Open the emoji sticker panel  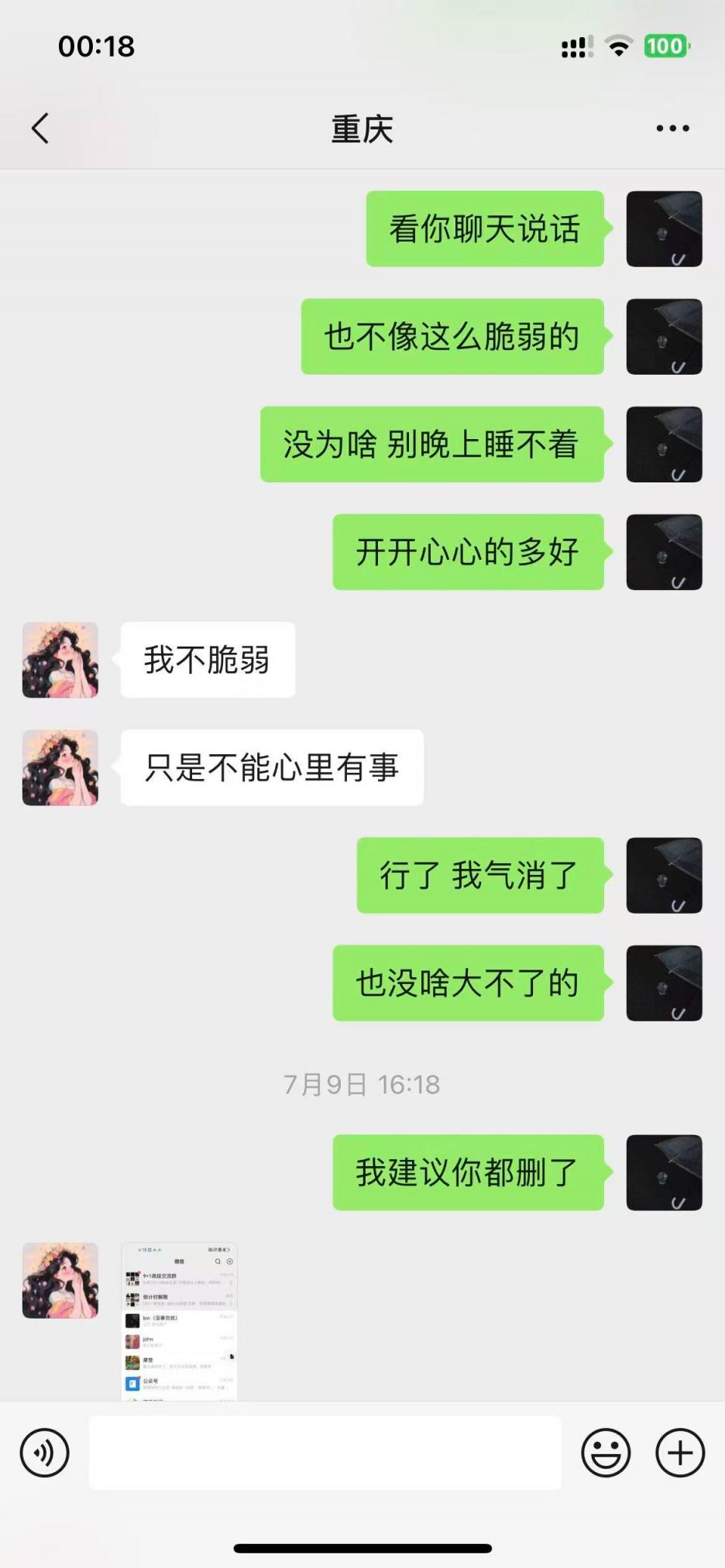pos(606,1453)
